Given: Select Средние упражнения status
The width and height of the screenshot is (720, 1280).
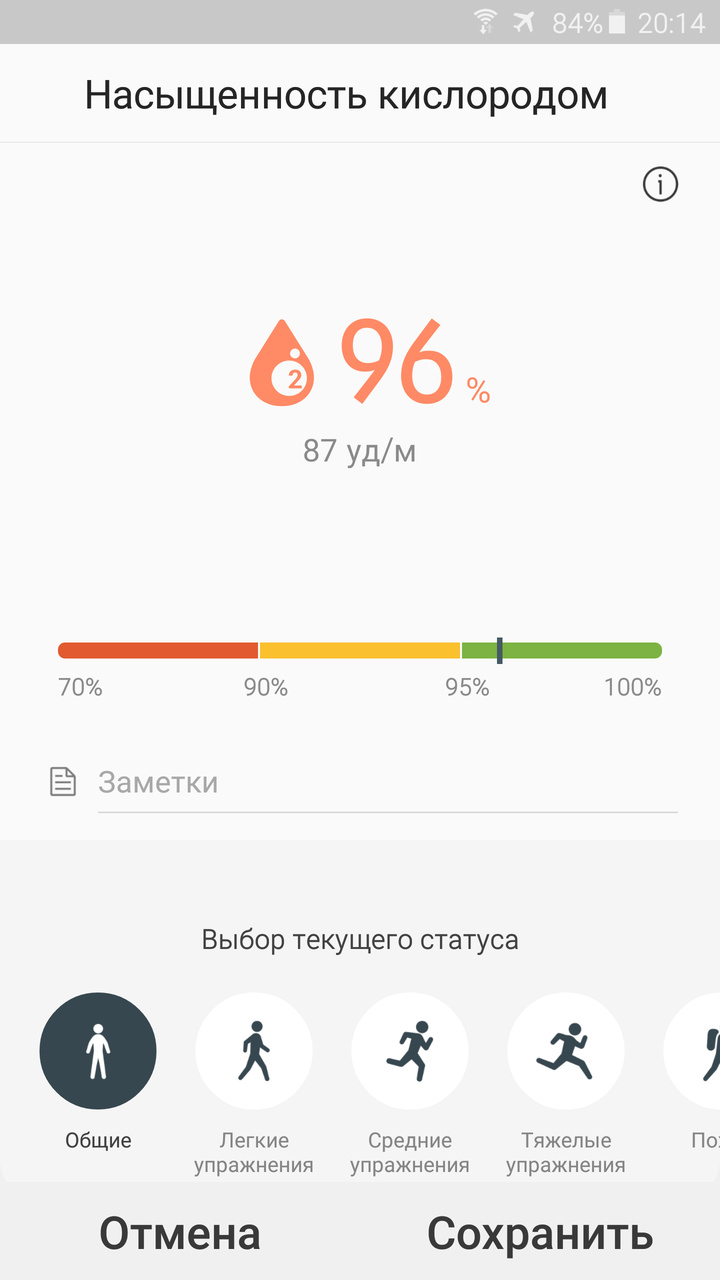Looking at the screenshot, I should [x=410, y=1051].
